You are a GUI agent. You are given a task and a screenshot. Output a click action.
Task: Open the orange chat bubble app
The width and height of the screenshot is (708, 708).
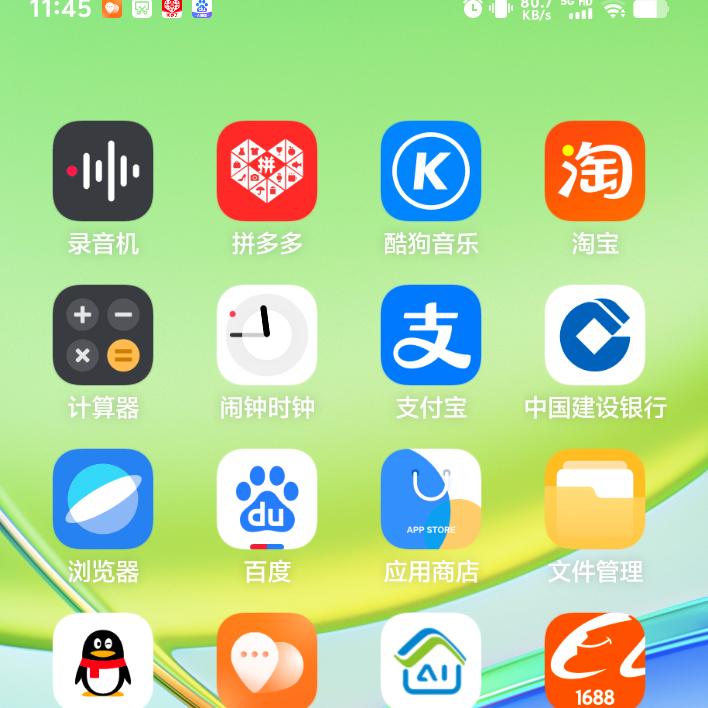pos(267,660)
